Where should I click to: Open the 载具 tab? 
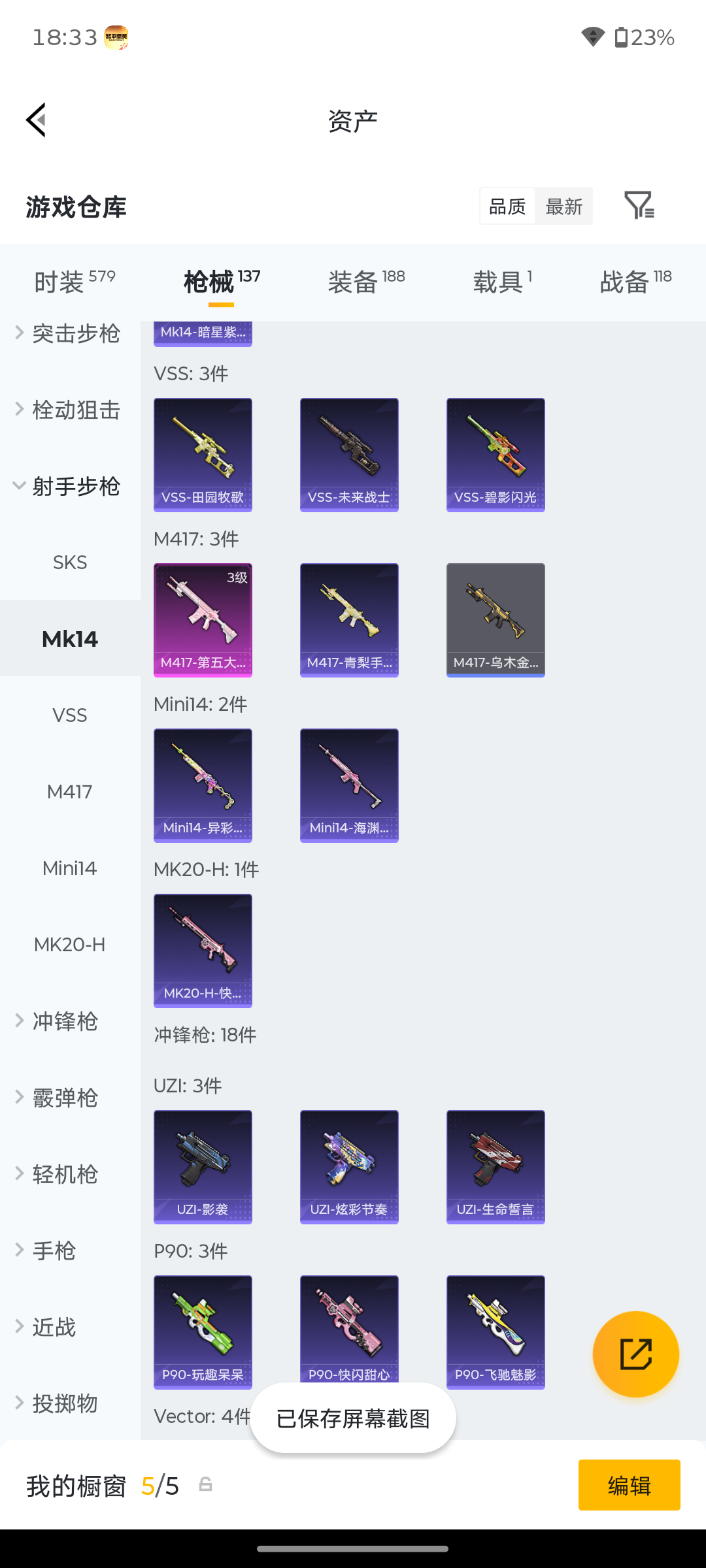[502, 282]
